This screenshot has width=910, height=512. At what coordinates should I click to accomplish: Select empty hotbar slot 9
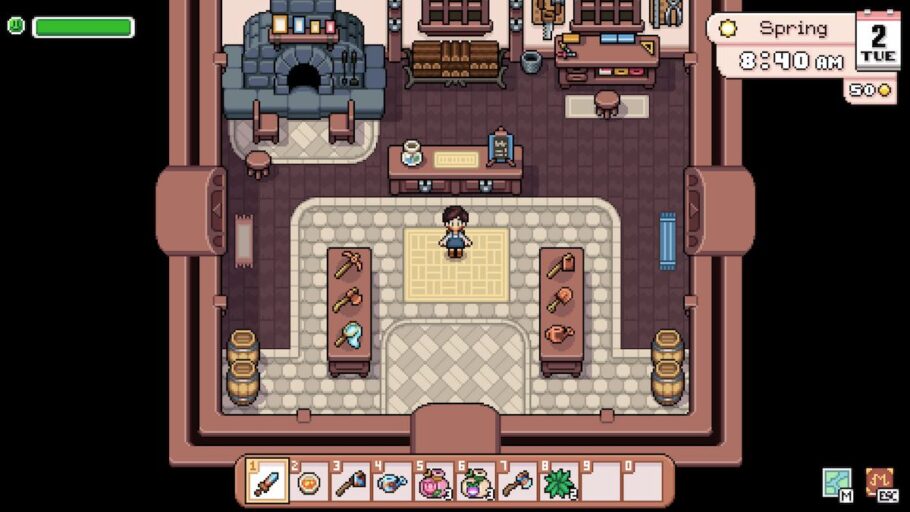601,483
